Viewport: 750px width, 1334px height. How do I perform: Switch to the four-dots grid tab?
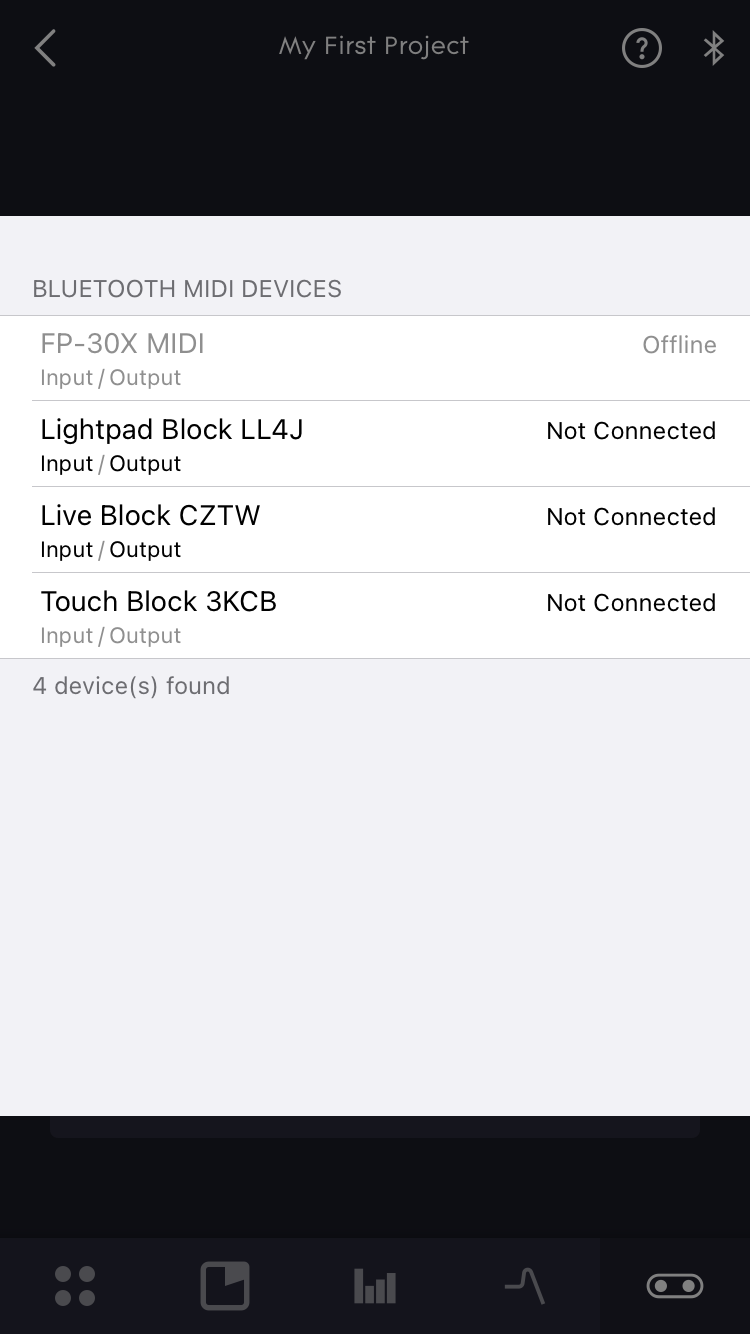pyautogui.click(x=75, y=1286)
